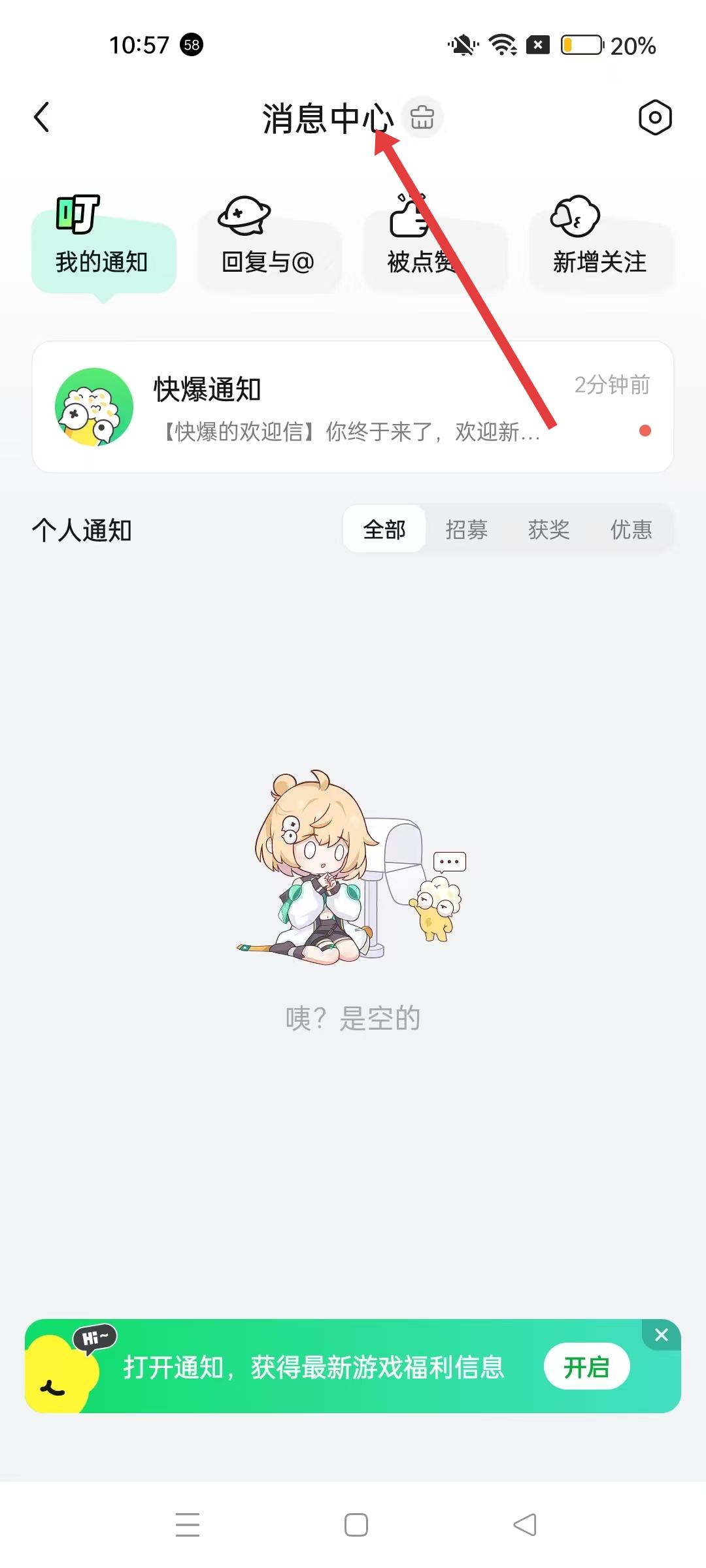Image resolution: width=706 pixels, height=1568 pixels.
Task: Select the 全部 filter
Action: [384, 529]
